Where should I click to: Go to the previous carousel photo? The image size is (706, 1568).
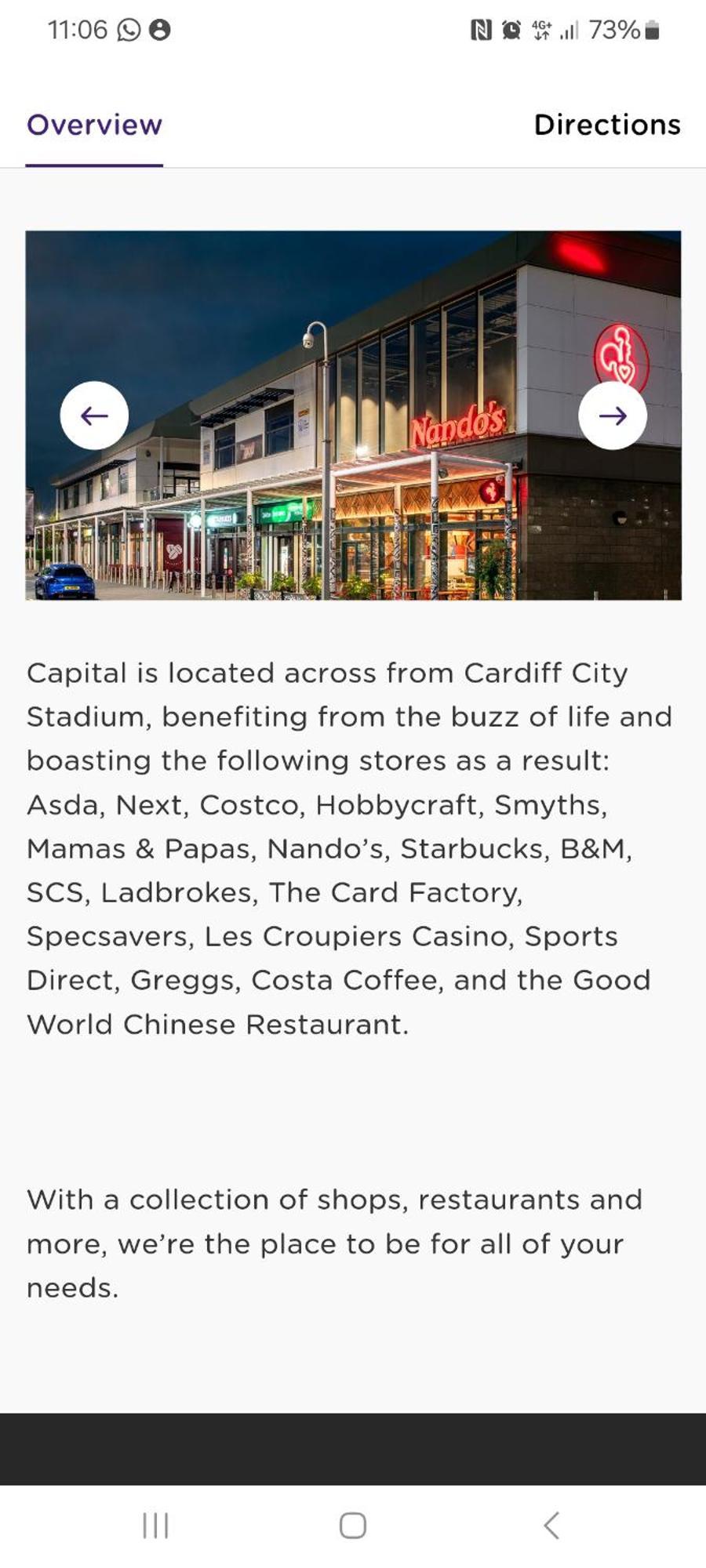tap(94, 416)
